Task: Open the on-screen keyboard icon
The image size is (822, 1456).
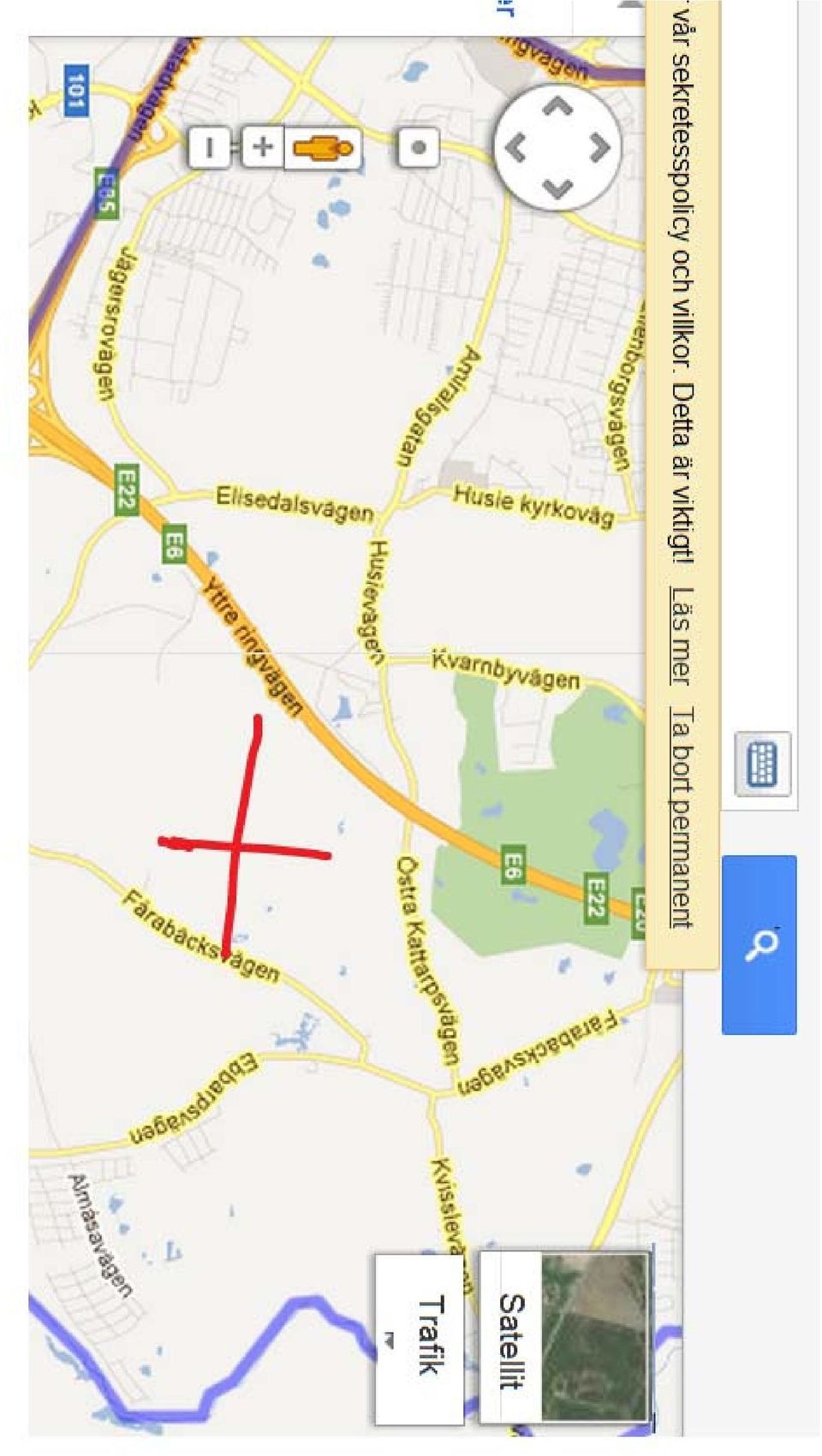Action: 763,764
